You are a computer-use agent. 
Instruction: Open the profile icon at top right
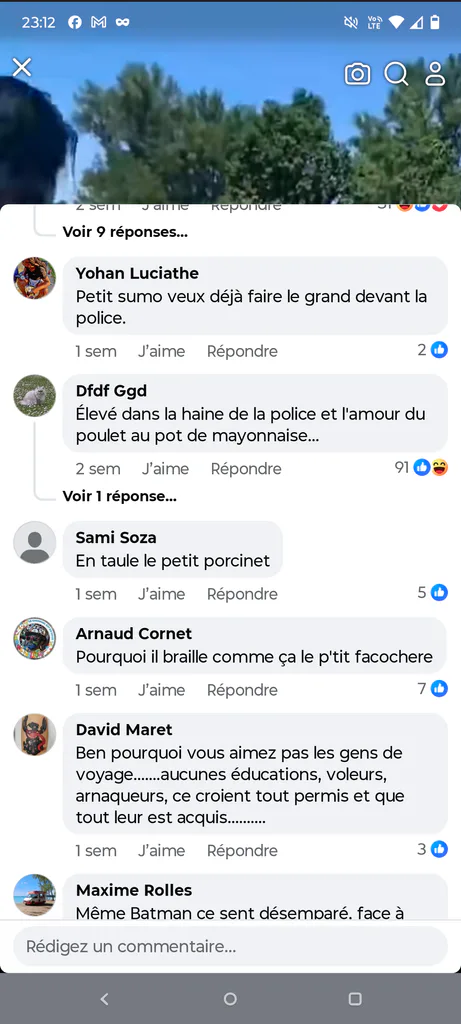coord(435,74)
